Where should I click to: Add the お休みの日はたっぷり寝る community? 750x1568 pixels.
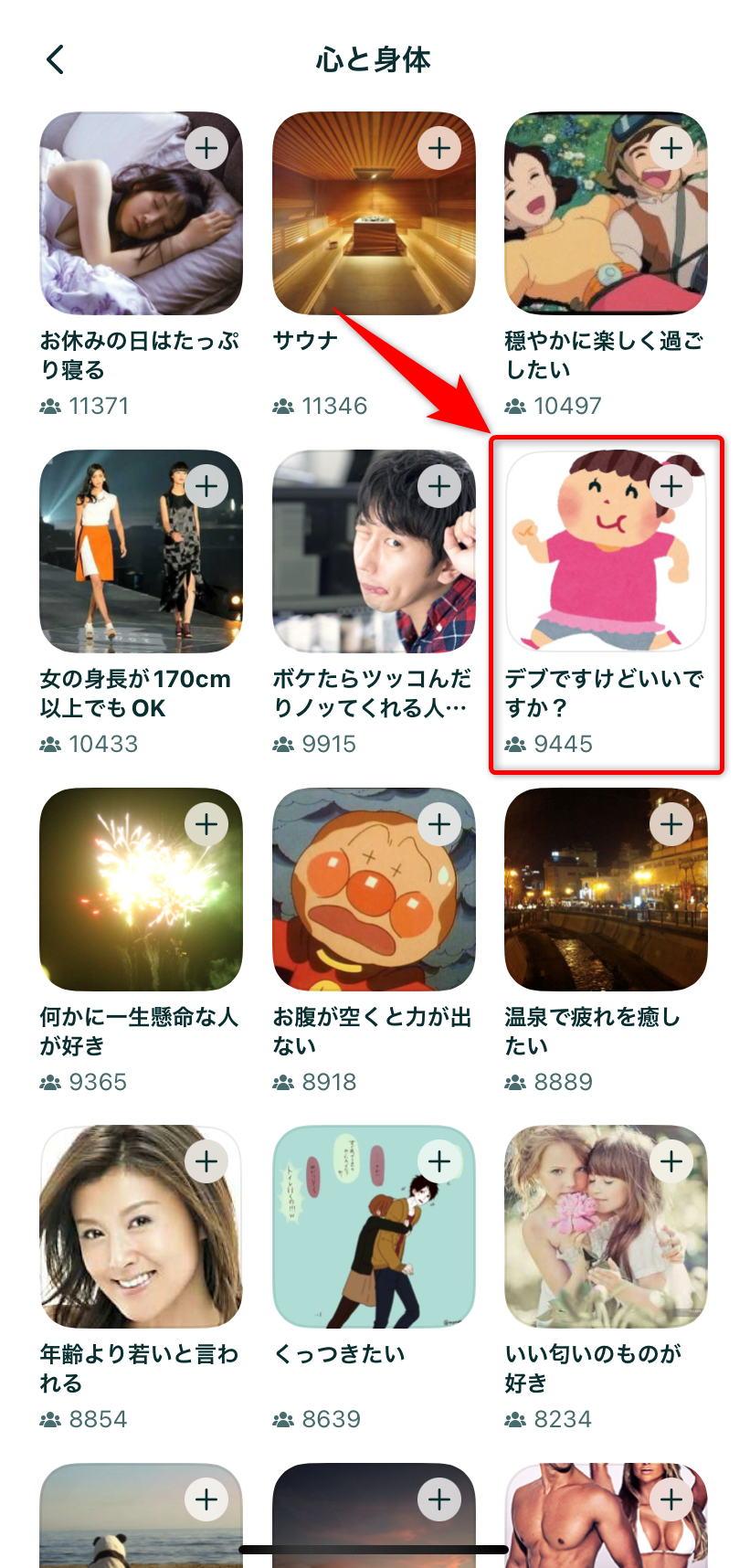[206, 148]
